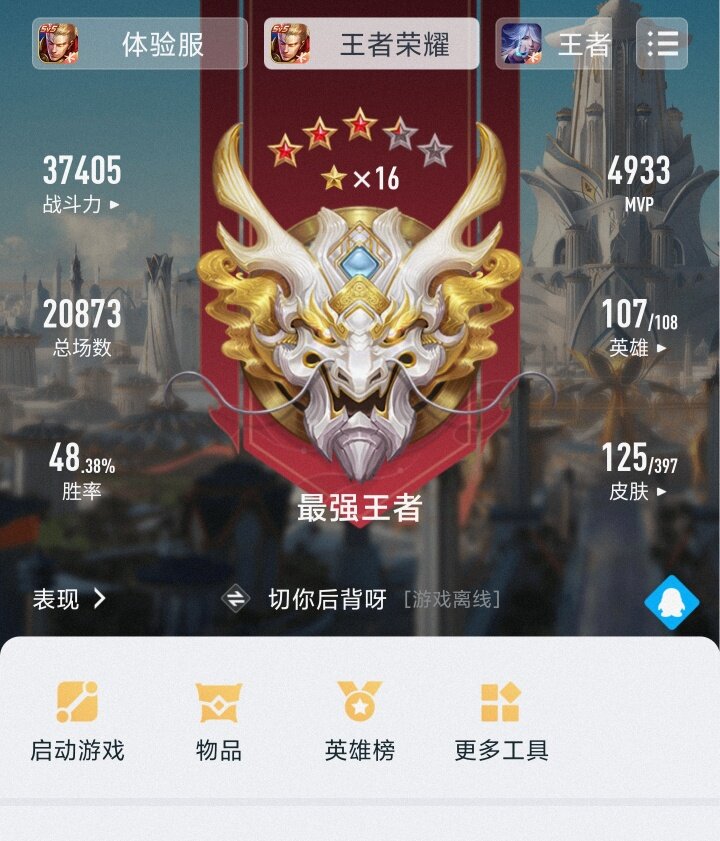Image resolution: width=720 pixels, height=841 pixels.
Task: Tap the swap account icon beside 切你后背呀
Action: (x=235, y=599)
